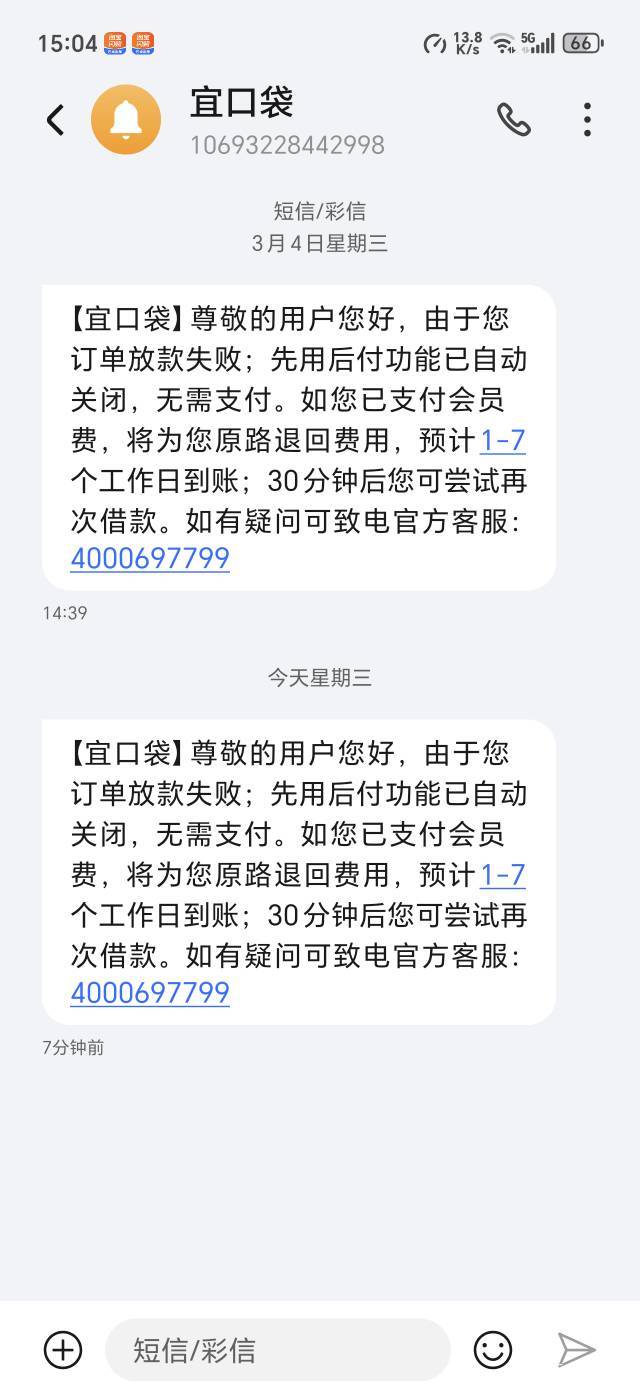Open 宜口袋 contact avatar
Viewport: 640px width, 1400px height.
[126, 120]
